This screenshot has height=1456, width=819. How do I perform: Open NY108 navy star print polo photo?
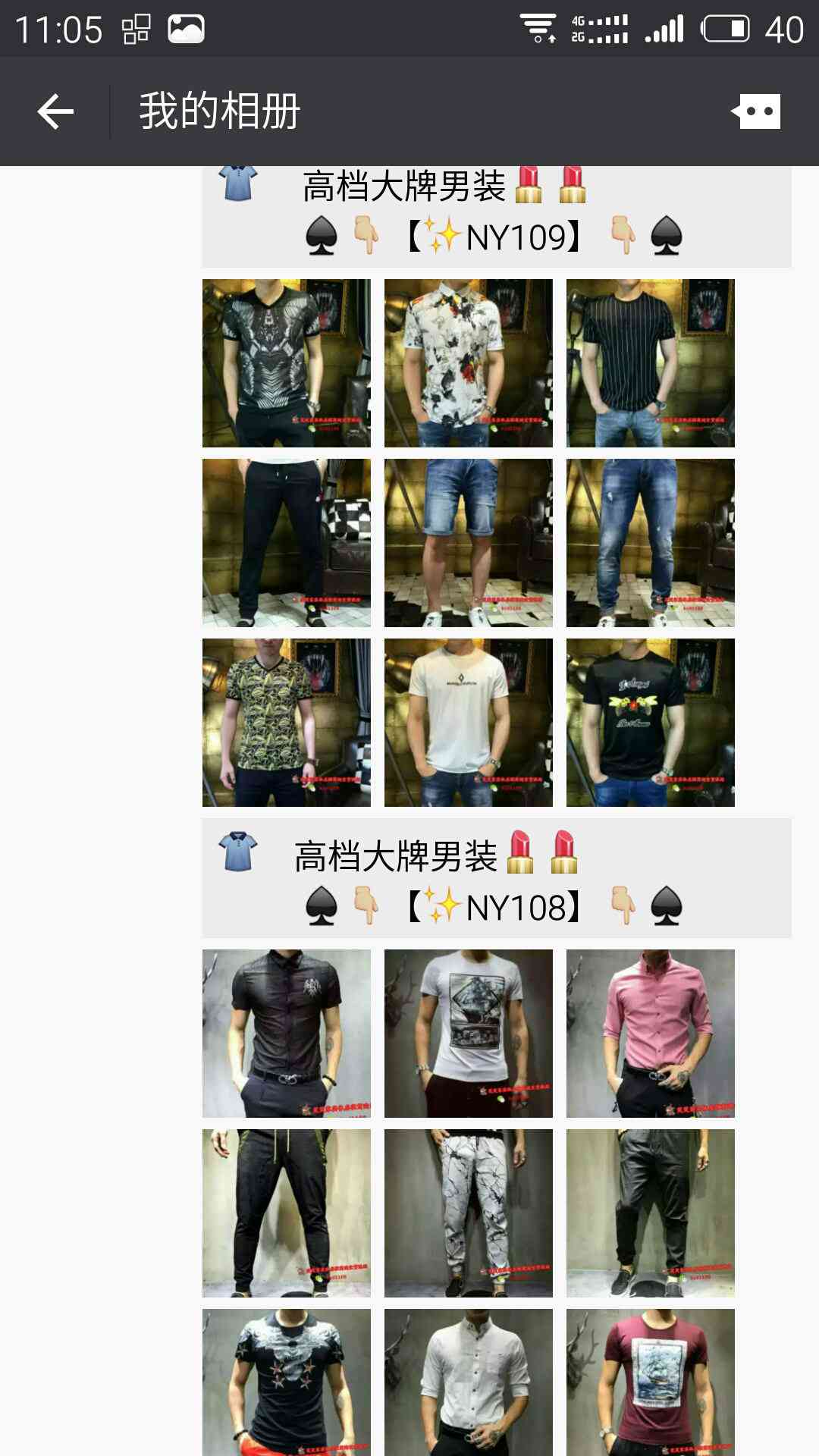[x=286, y=1382]
